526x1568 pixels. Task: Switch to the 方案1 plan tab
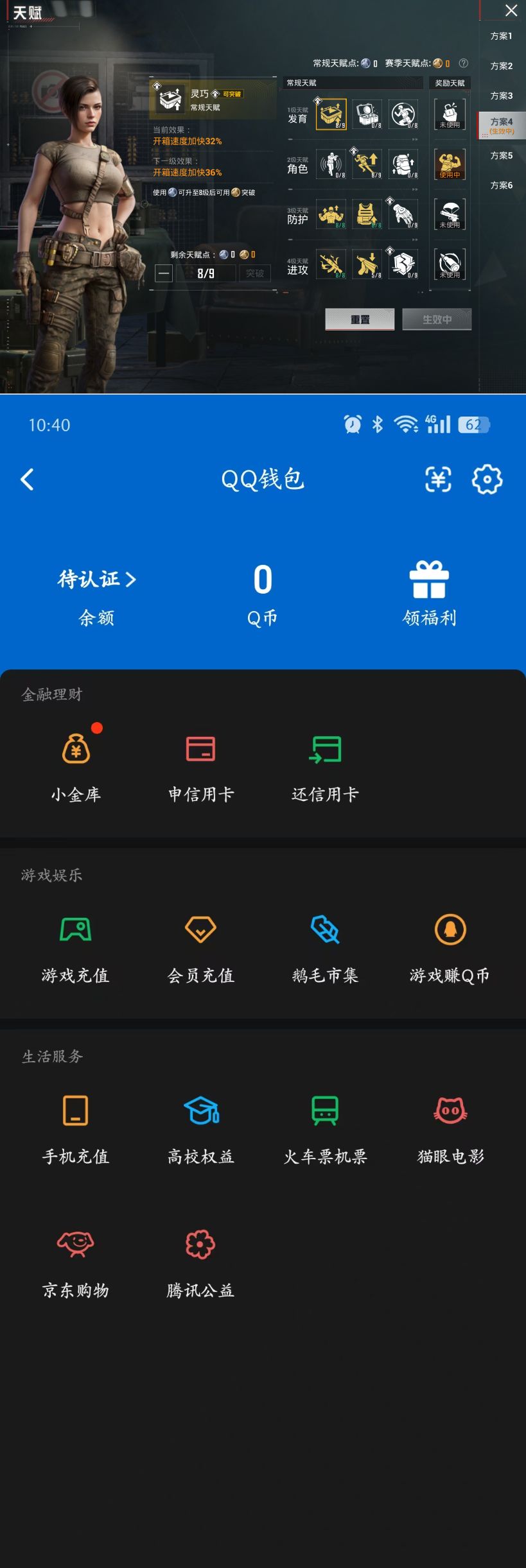(x=501, y=37)
